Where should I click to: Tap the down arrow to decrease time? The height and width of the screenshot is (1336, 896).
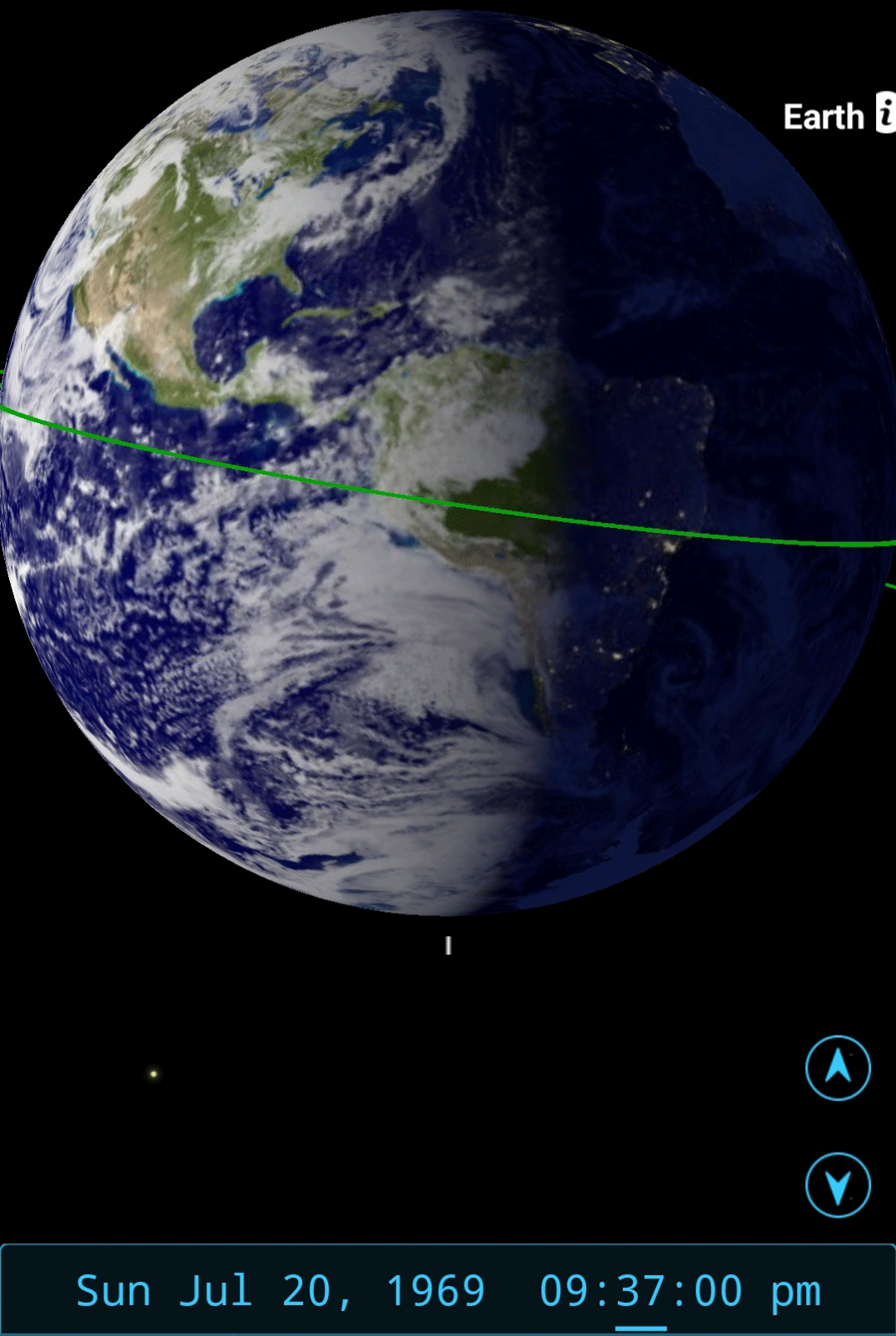838,1185
